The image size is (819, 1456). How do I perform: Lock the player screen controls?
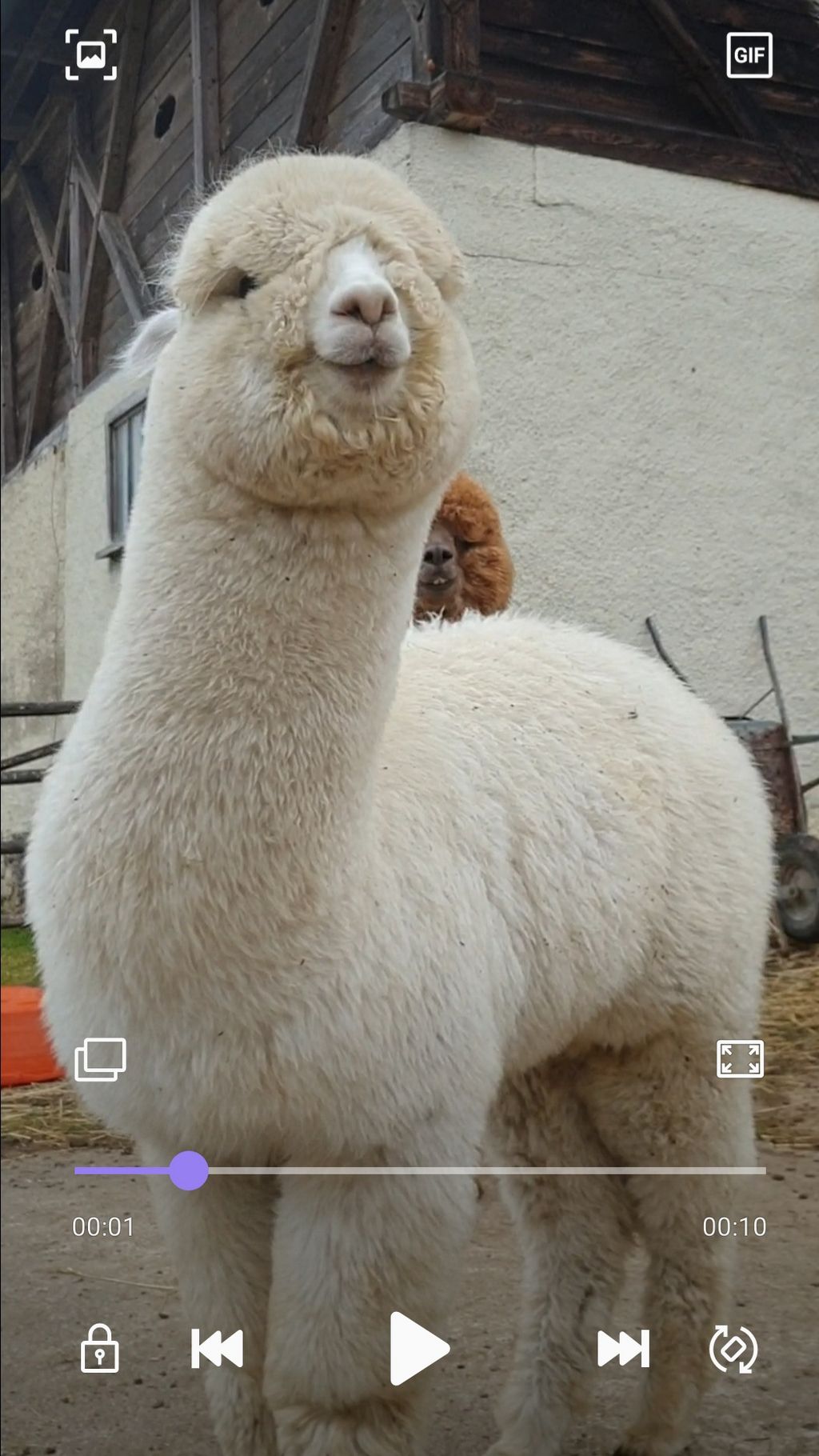[100, 1348]
